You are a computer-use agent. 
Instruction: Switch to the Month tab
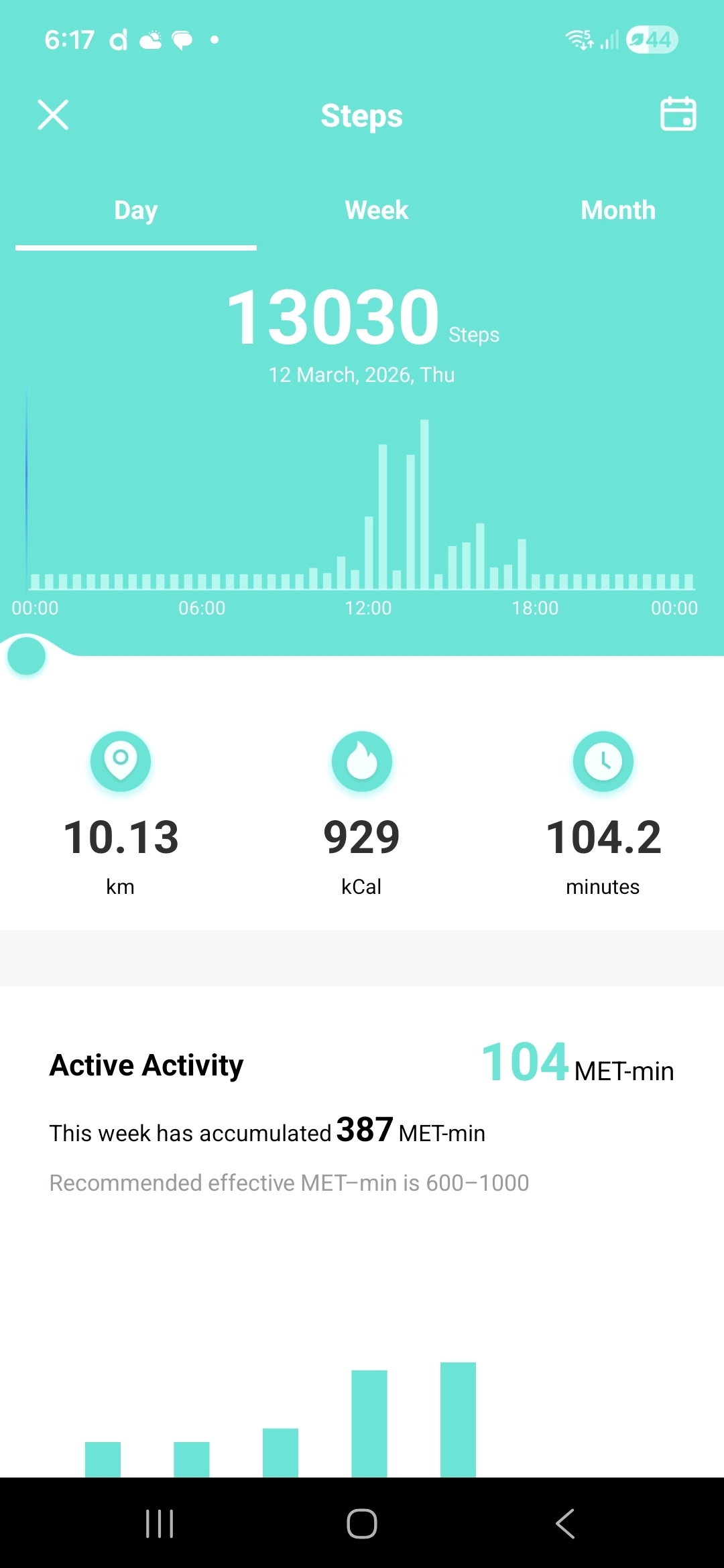[617, 210]
